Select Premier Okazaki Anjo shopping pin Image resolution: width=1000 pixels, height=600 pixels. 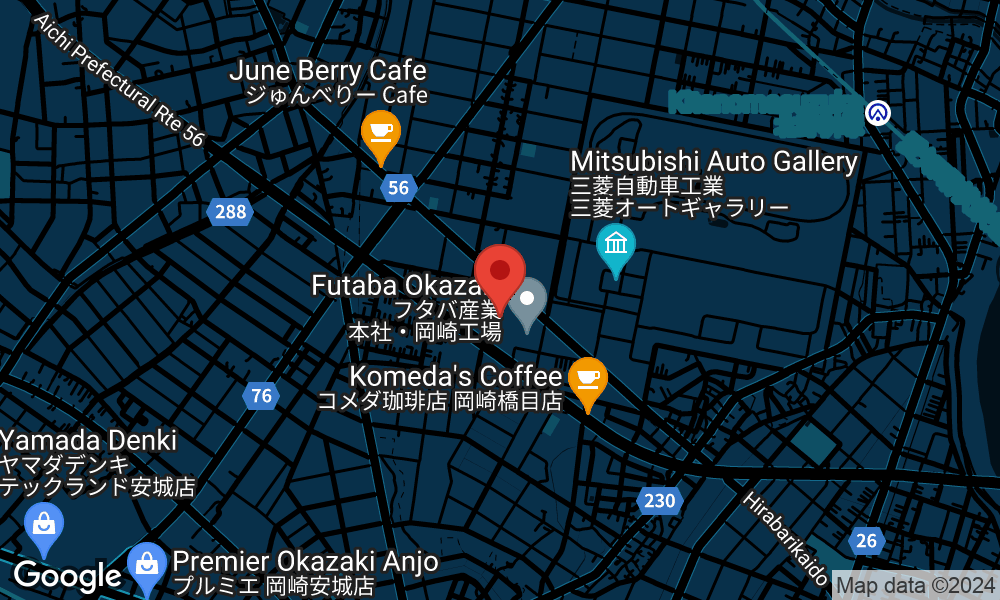coord(148,565)
